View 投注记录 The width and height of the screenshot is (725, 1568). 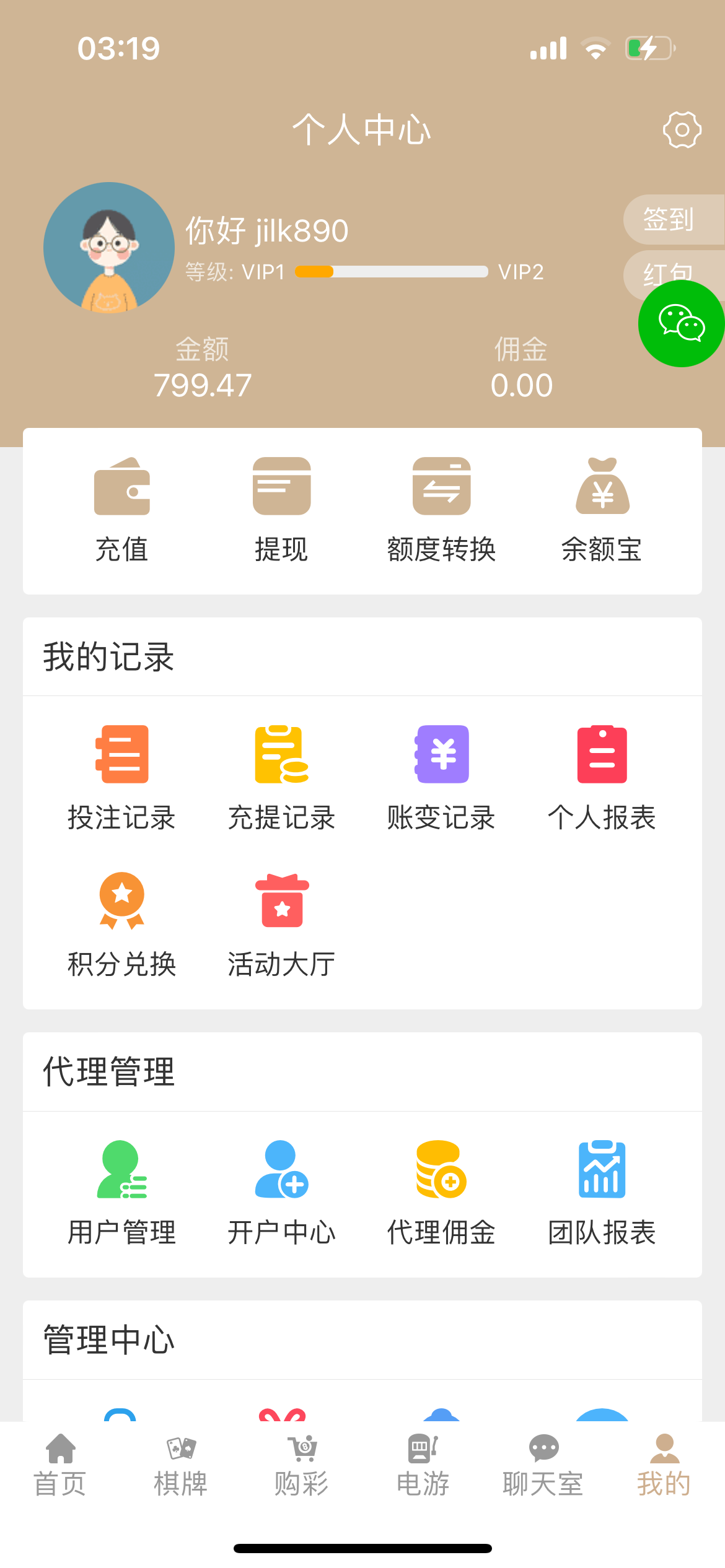point(121,778)
